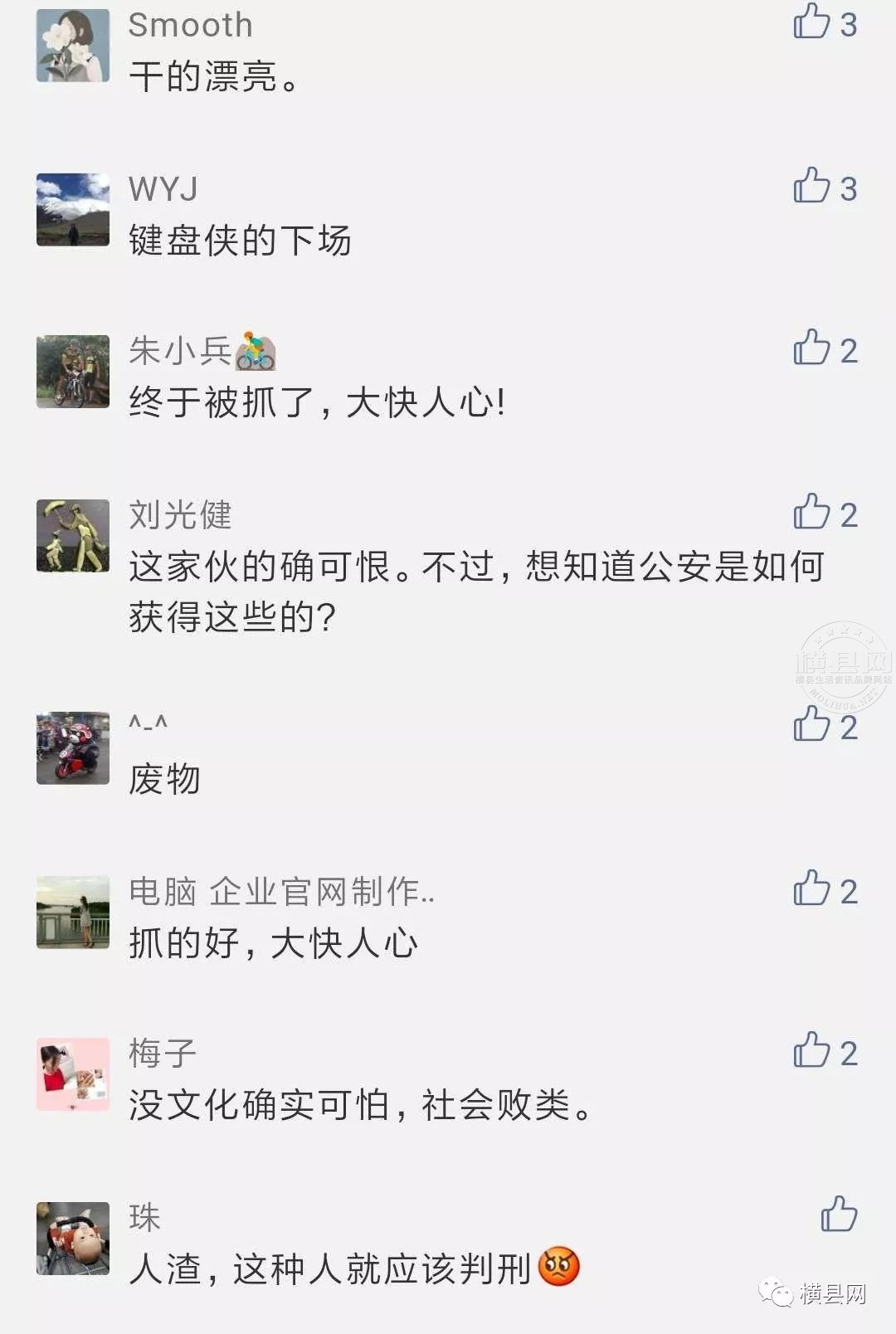Like 电脑 企业官网制作's comment
The height and width of the screenshot is (1334, 896).
click(x=811, y=889)
